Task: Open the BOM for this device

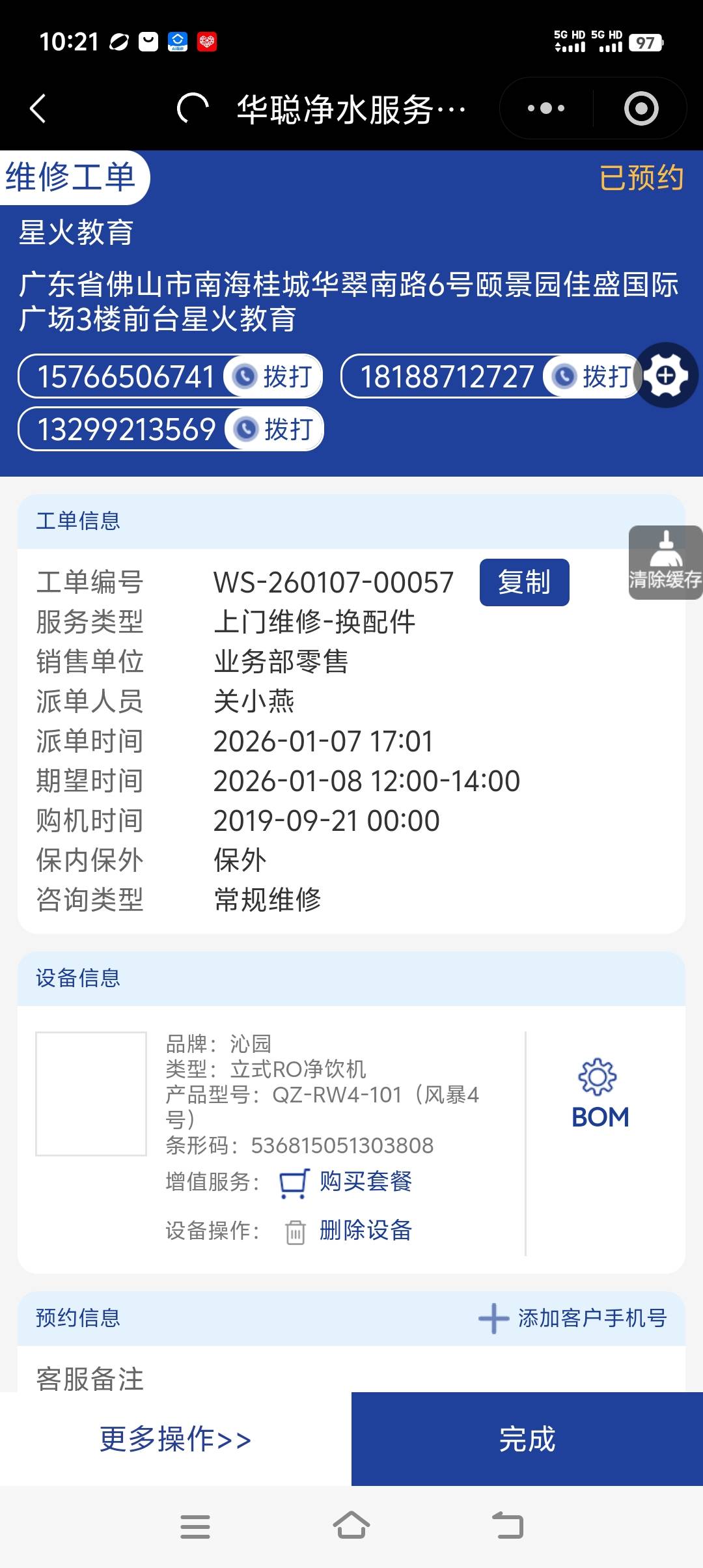Action: click(600, 1094)
